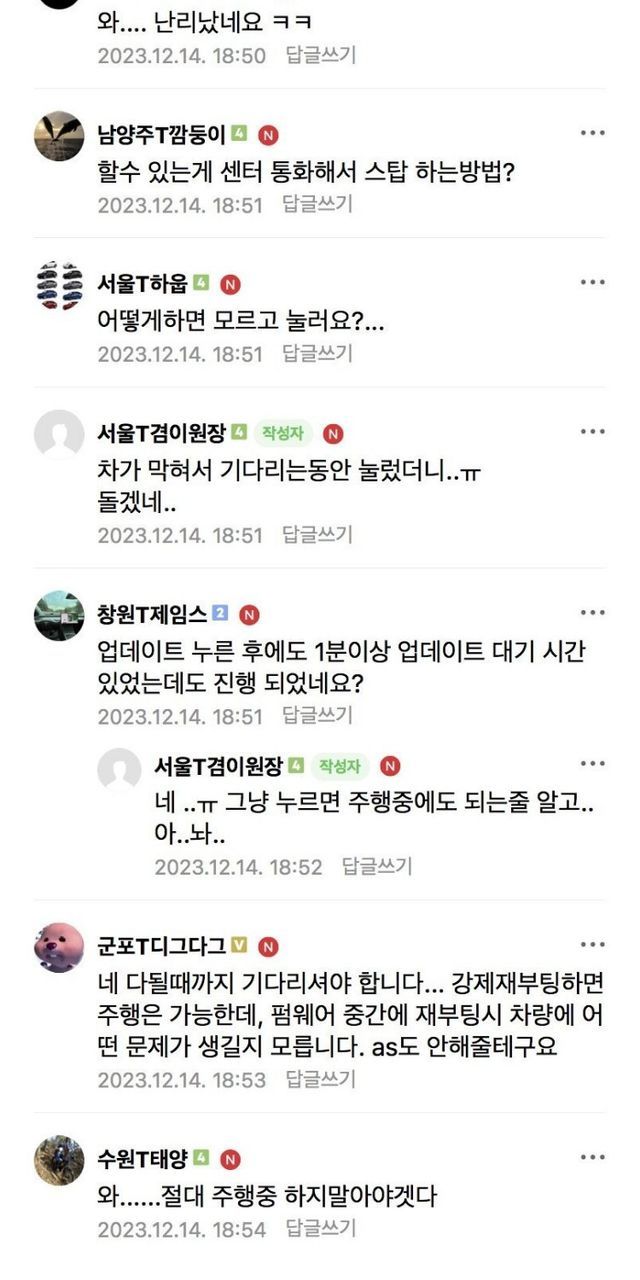640x1280 pixels.
Task: View 수원T태양's profile via the nickname
Action: [x=141, y=1159]
